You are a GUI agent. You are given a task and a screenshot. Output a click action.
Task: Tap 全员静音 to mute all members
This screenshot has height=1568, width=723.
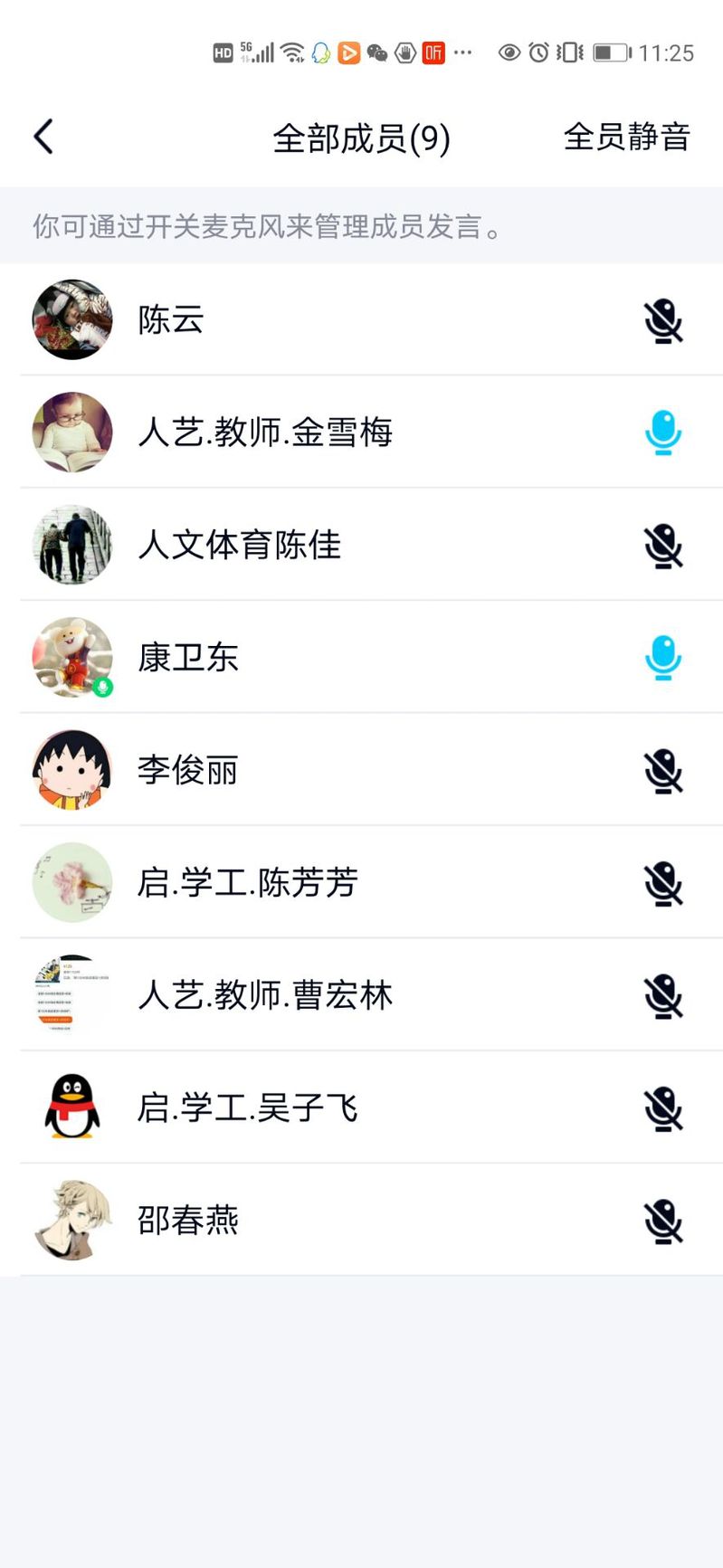click(x=626, y=138)
